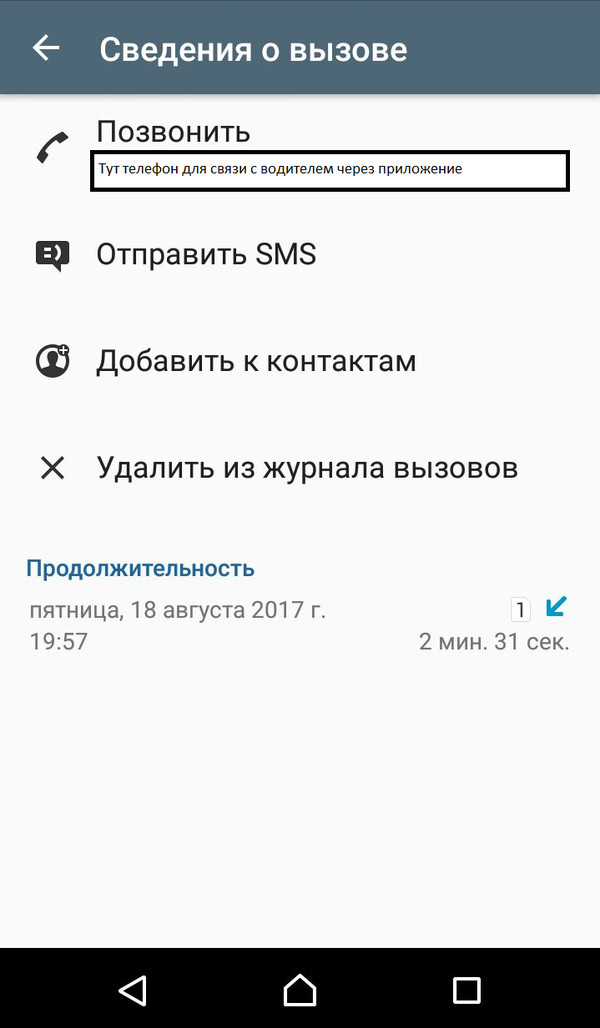Viewport: 600px width, 1028px height.
Task: Open the recent apps square button
Action: [467, 990]
